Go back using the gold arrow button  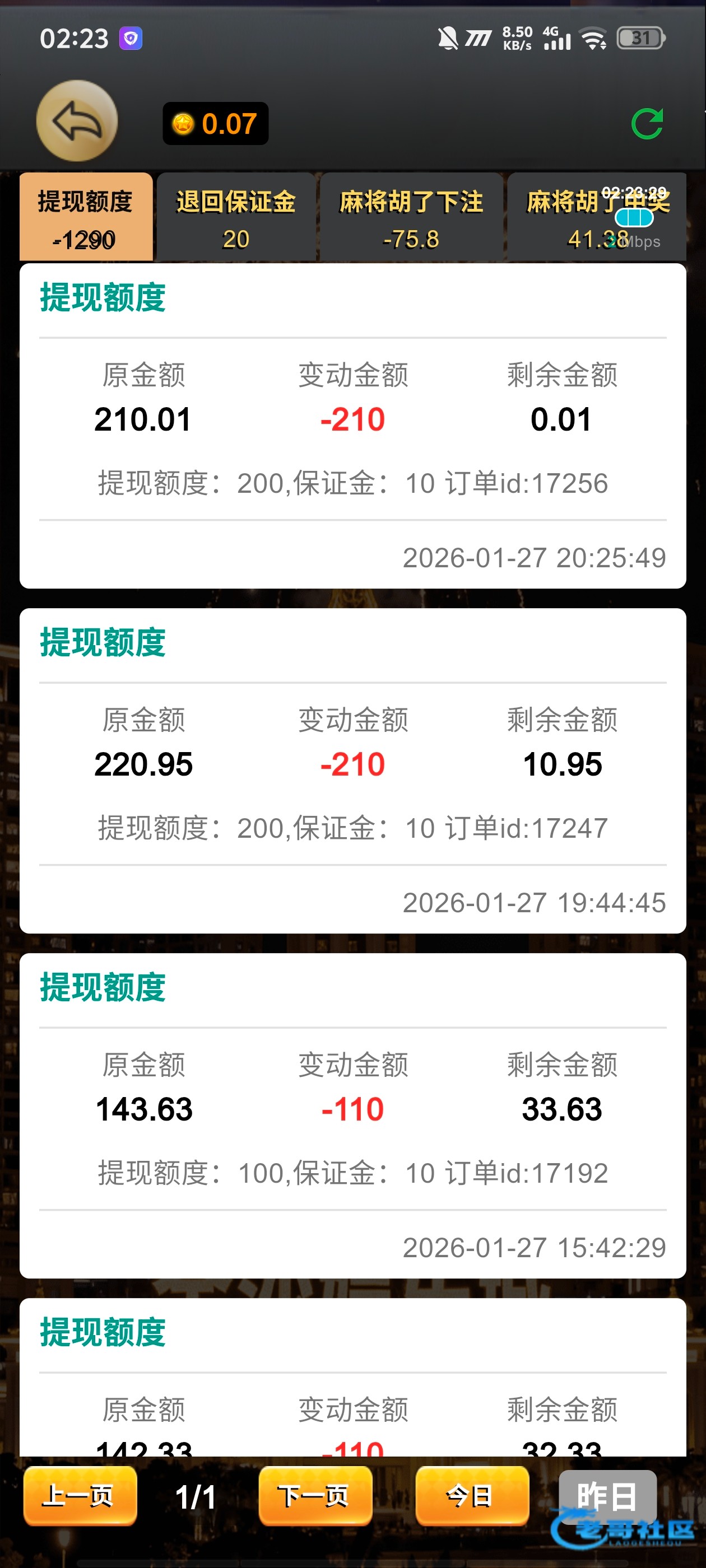tap(77, 121)
